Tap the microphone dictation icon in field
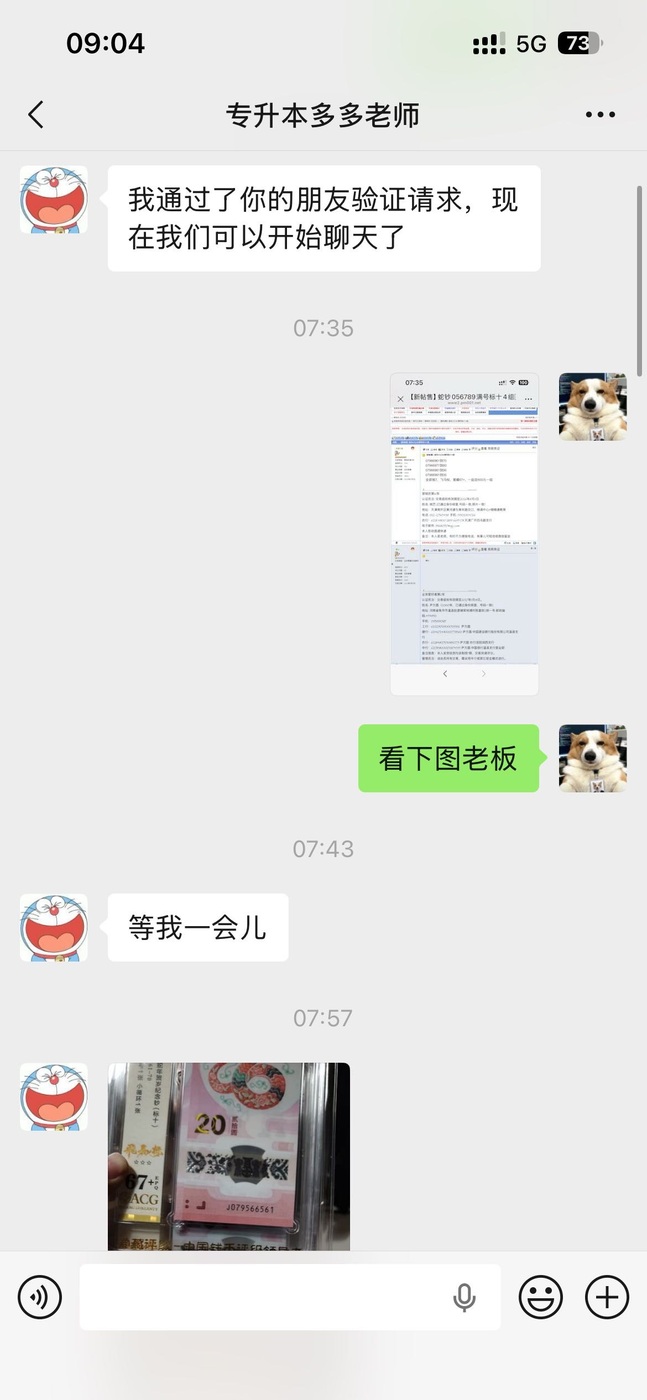The height and width of the screenshot is (1400, 647). tap(464, 1297)
